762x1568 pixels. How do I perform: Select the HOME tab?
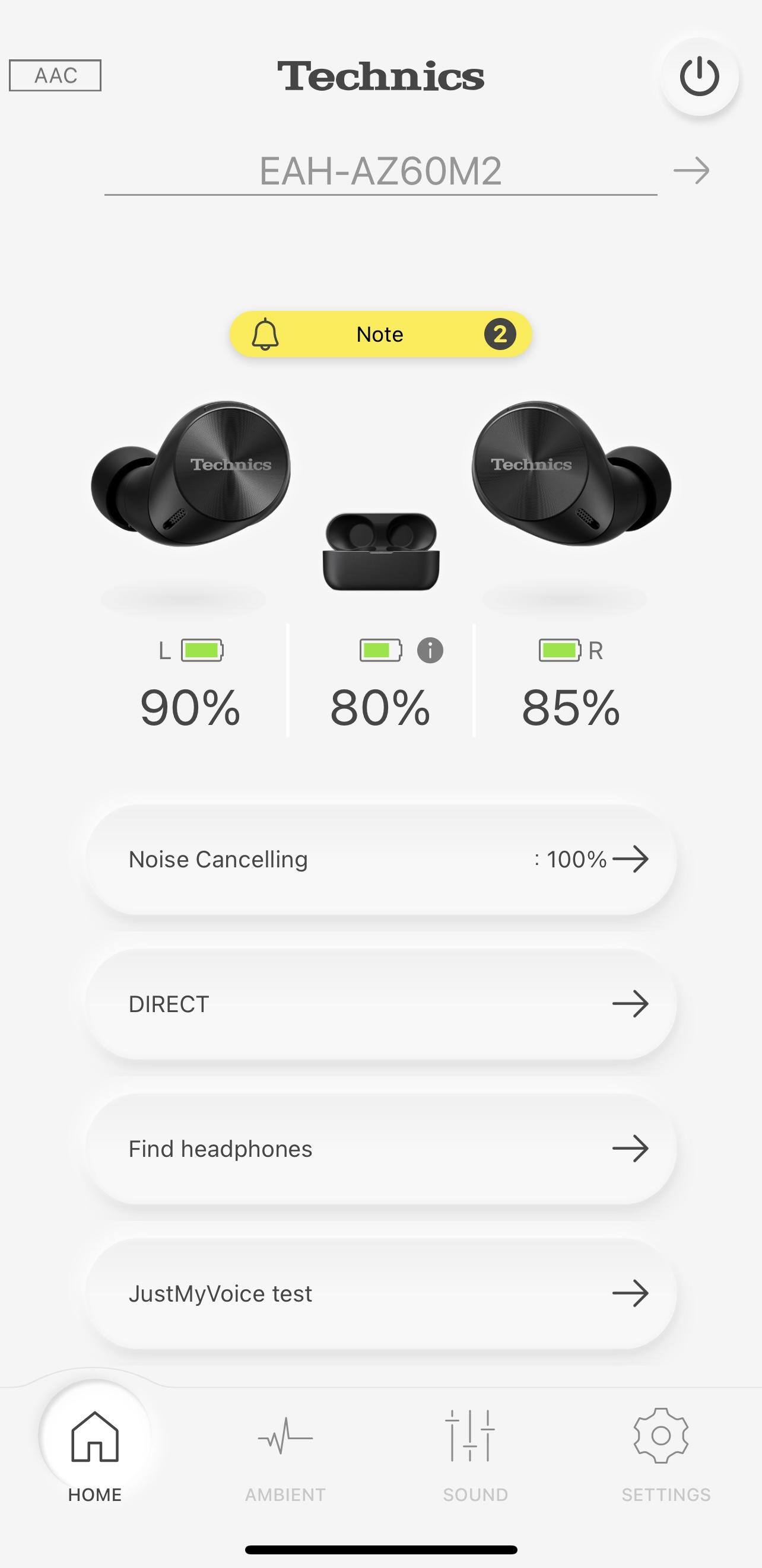click(x=95, y=1453)
